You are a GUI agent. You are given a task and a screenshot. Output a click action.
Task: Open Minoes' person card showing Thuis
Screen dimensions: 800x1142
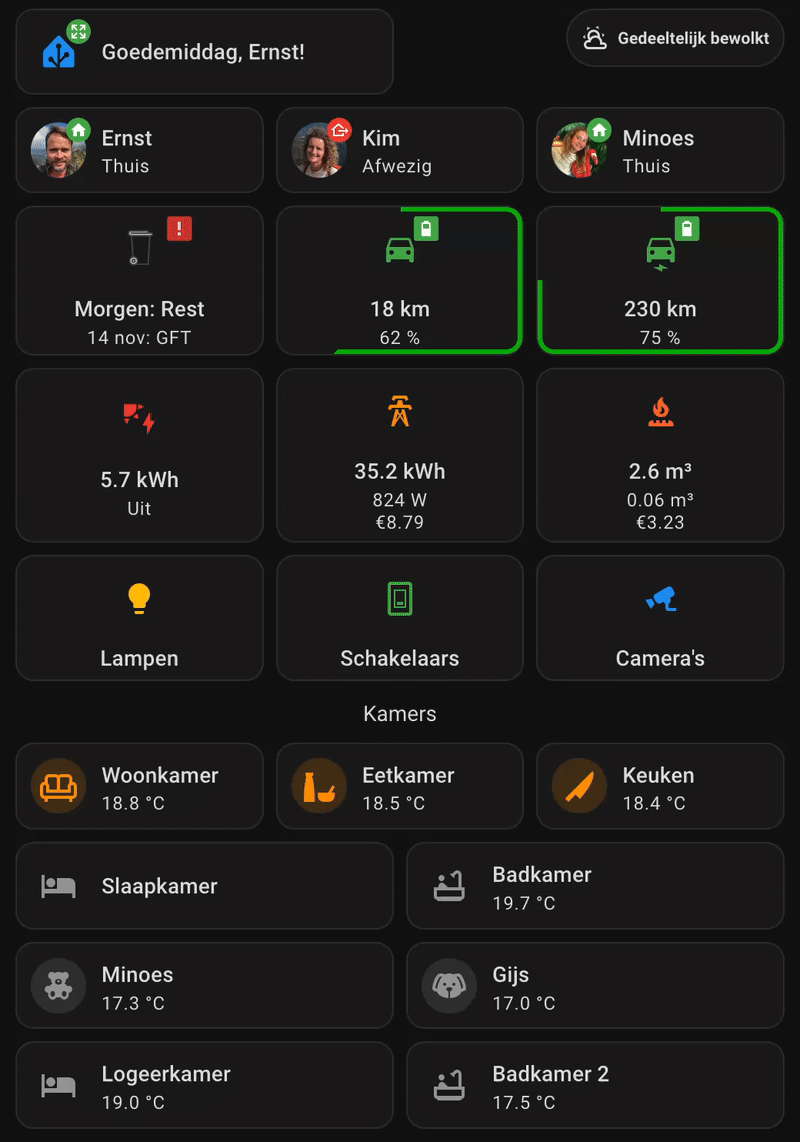point(659,150)
